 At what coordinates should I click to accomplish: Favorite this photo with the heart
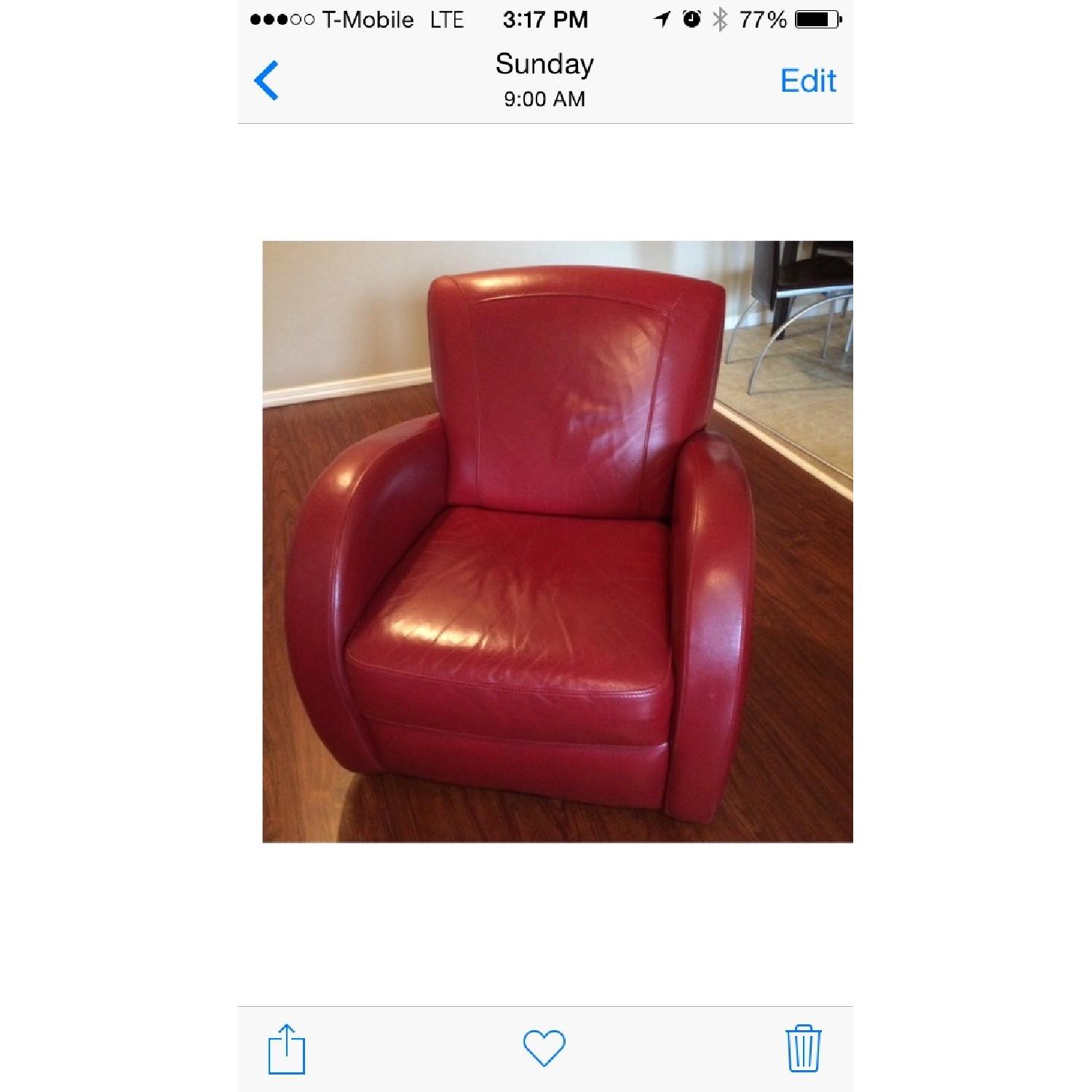click(544, 1048)
